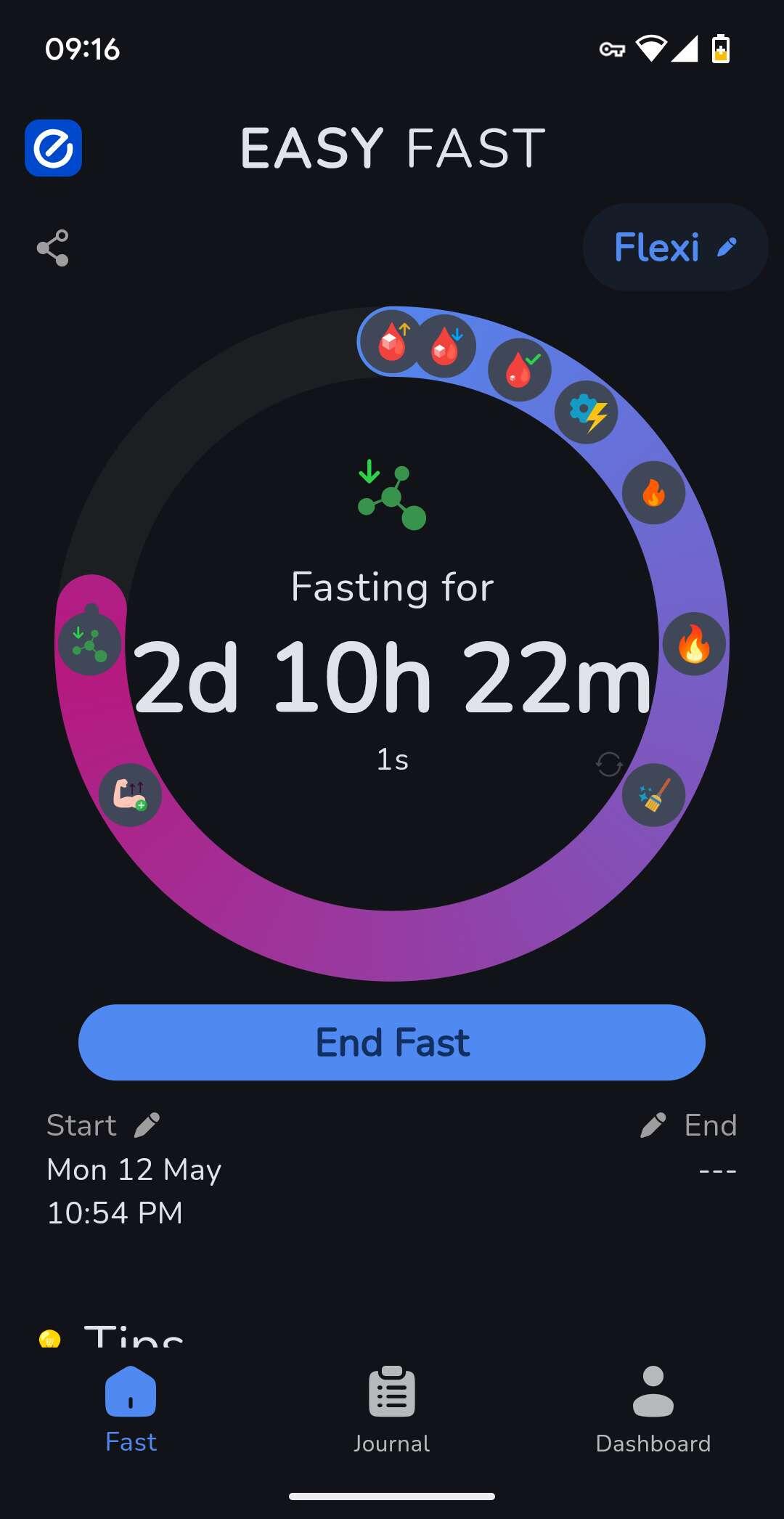
Task: Open the broom cleanup stage icon
Action: [x=653, y=795]
